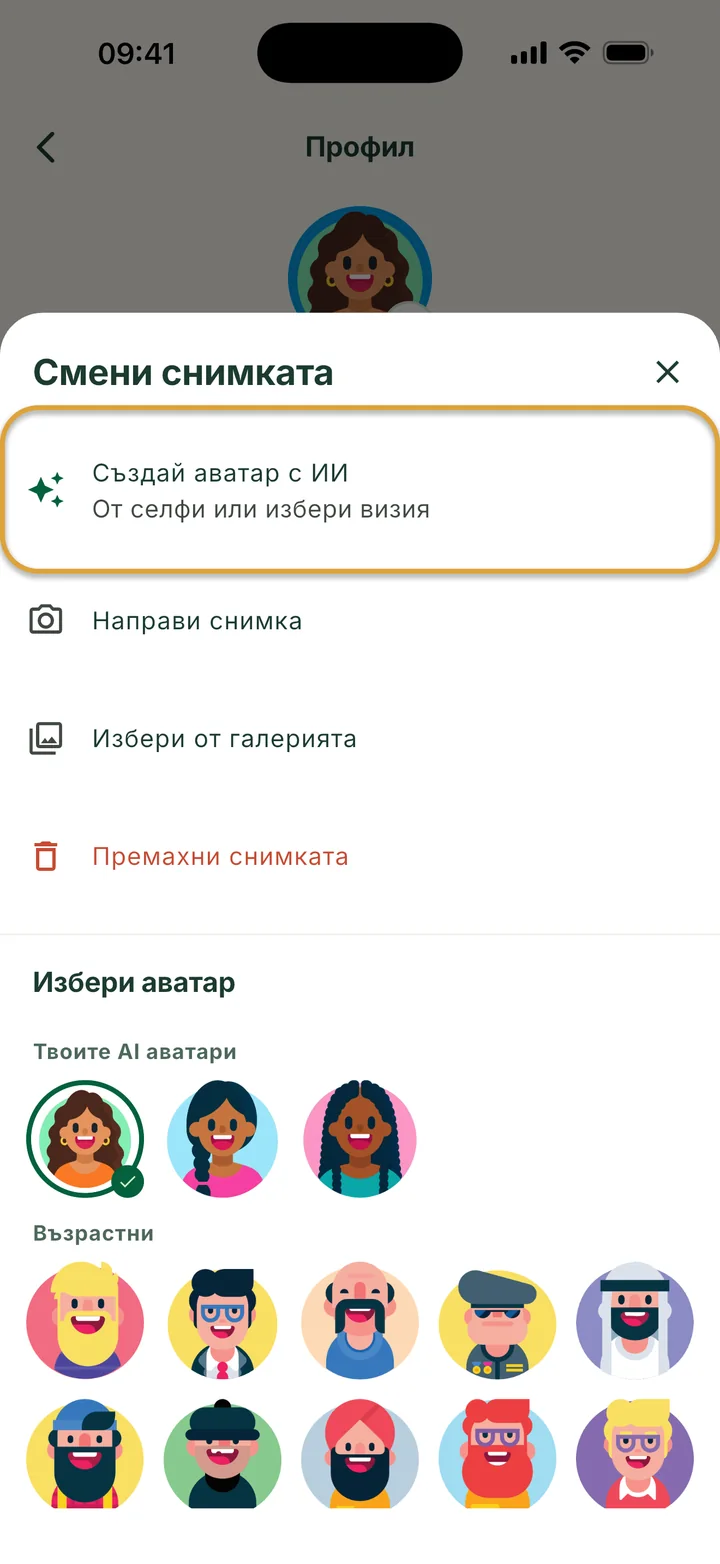Close the Смени снимката sheet

(667, 372)
